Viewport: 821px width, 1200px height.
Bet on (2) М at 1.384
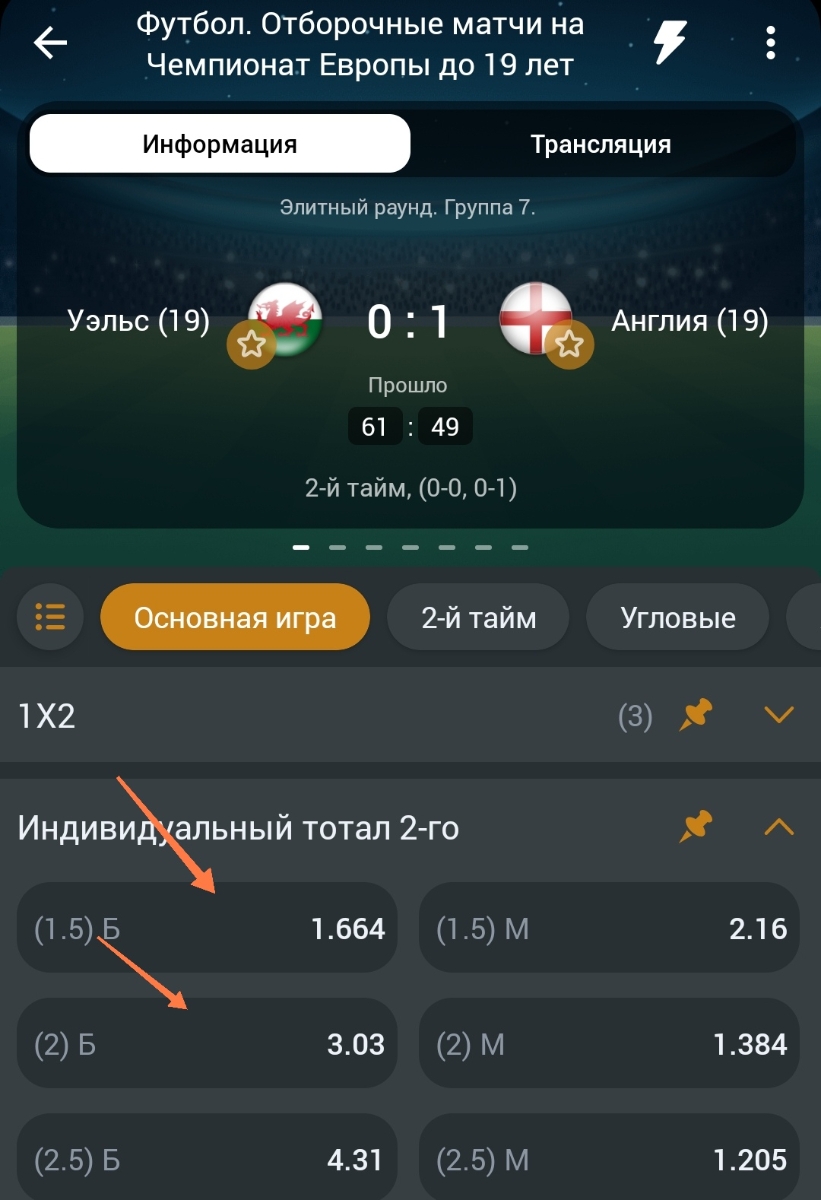[610, 1044]
